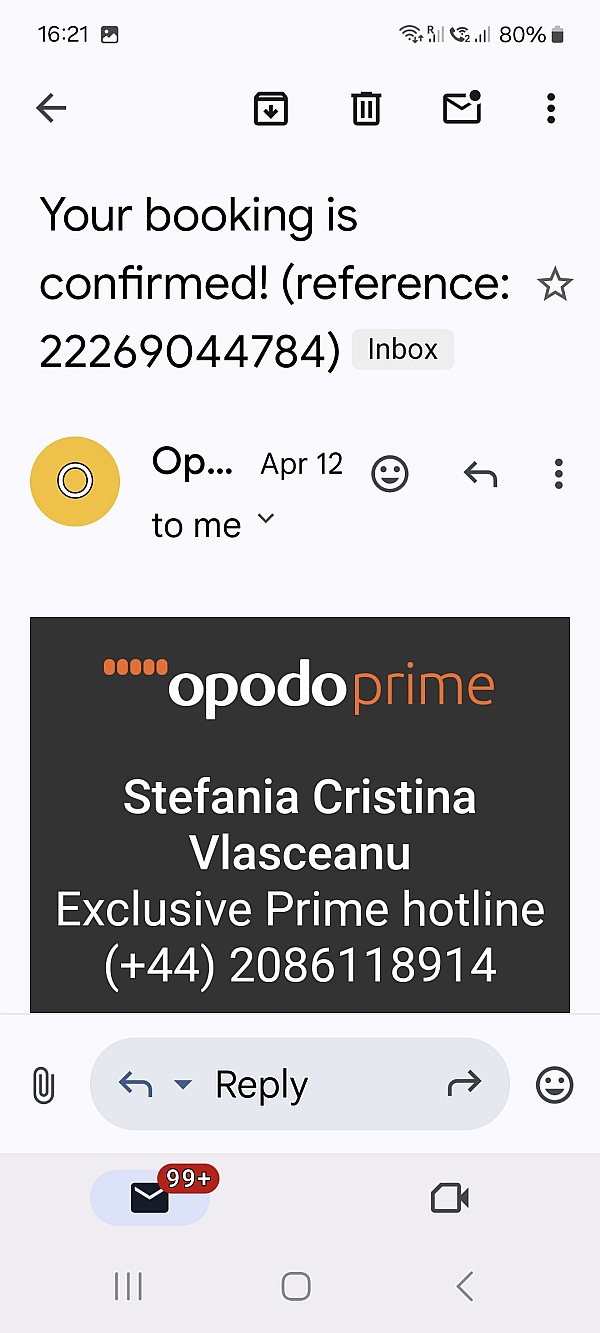
Task: Open the top app bar overflow menu
Action: (551, 108)
